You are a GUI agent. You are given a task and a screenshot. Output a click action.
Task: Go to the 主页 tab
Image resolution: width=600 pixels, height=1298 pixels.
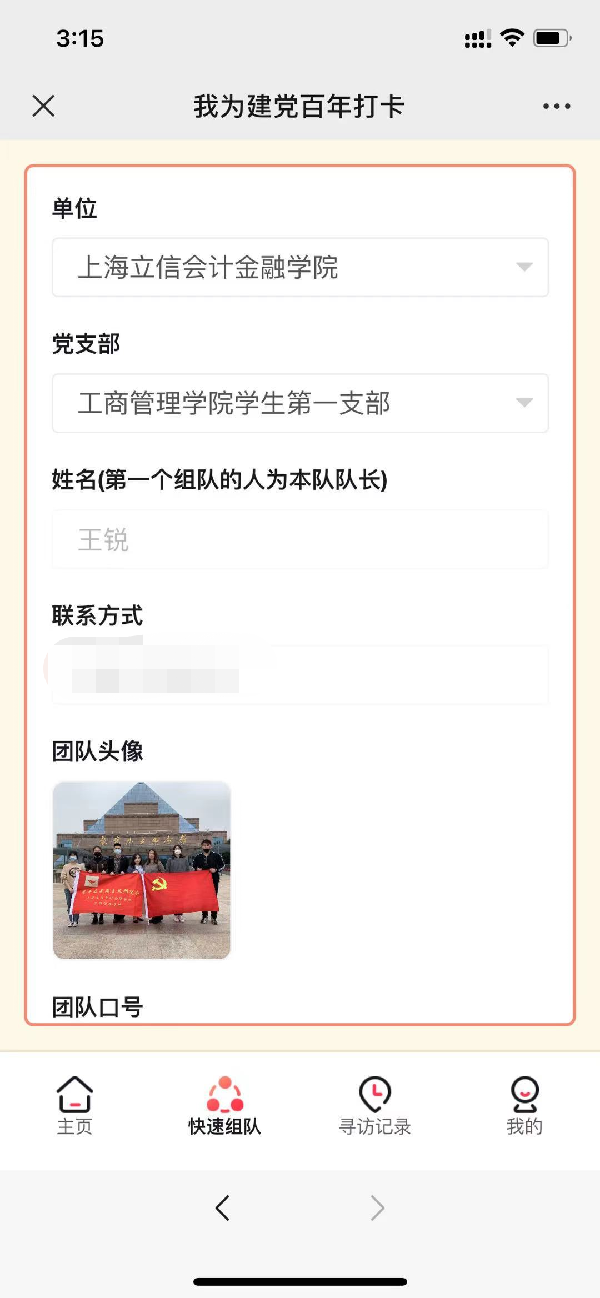(x=74, y=1106)
